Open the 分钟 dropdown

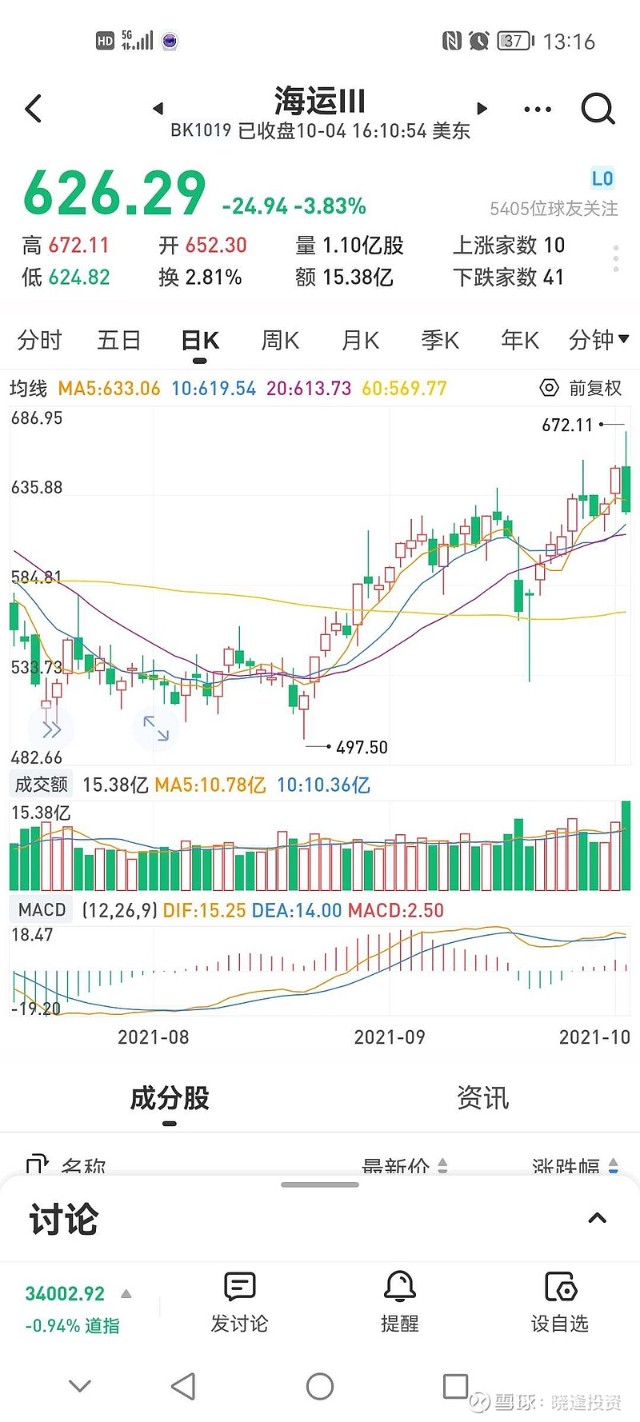(x=598, y=340)
